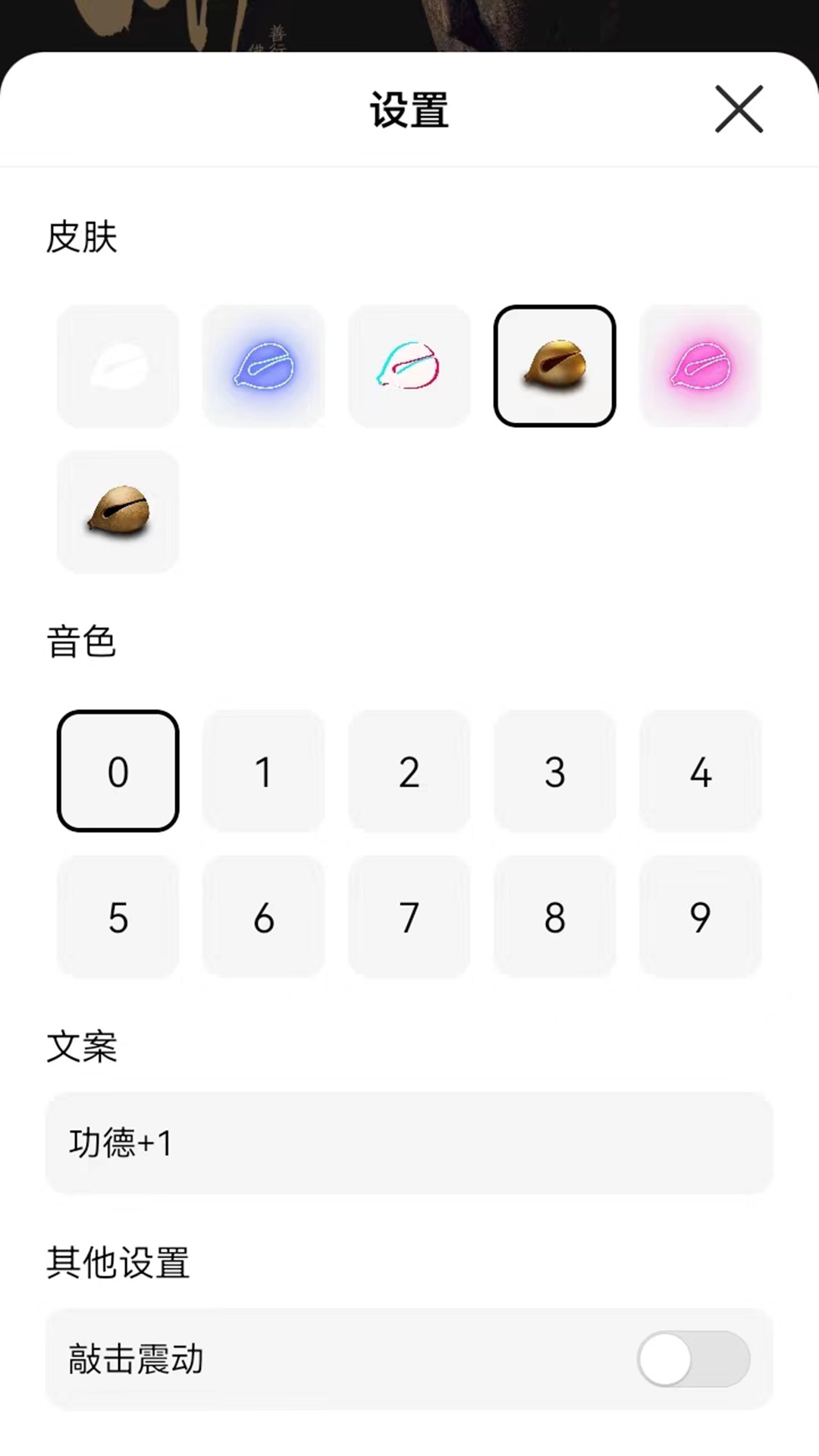Select timbre number 7

click(409, 918)
